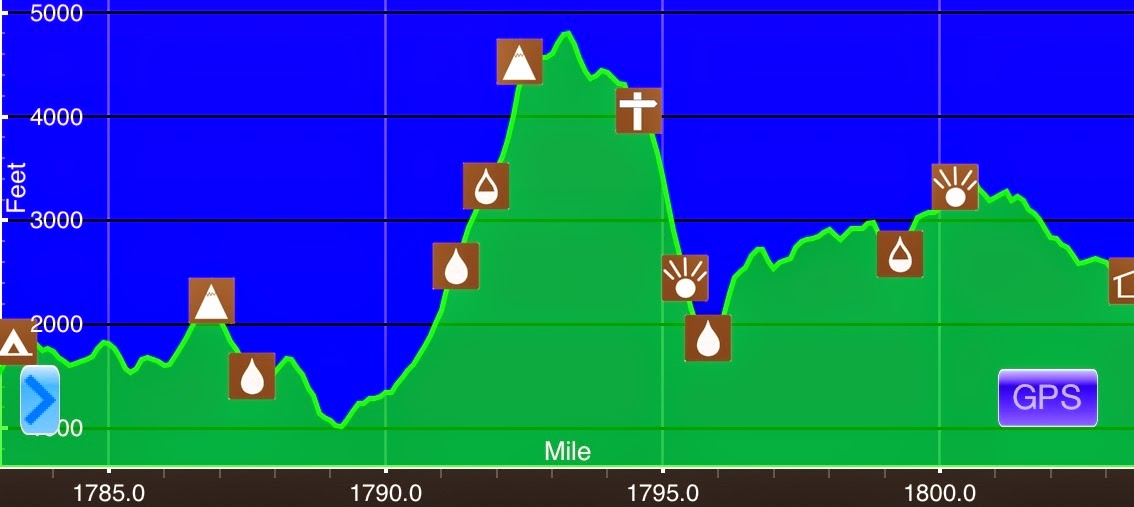Open the water marker near mile 1799.5
Image resolution: width=1134 pixels, height=507 pixels.
click(x=900, y=254)
